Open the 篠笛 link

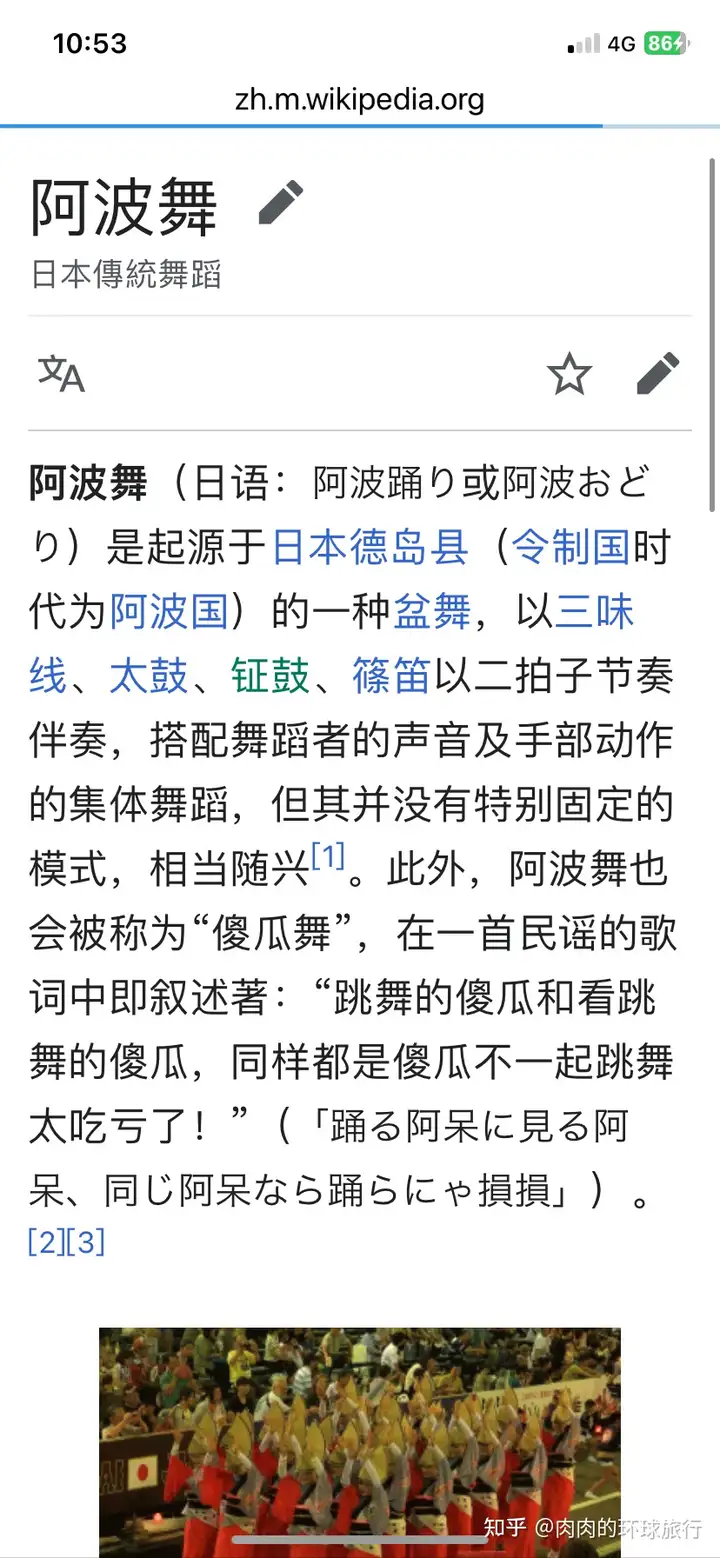[x=391, y=676]
